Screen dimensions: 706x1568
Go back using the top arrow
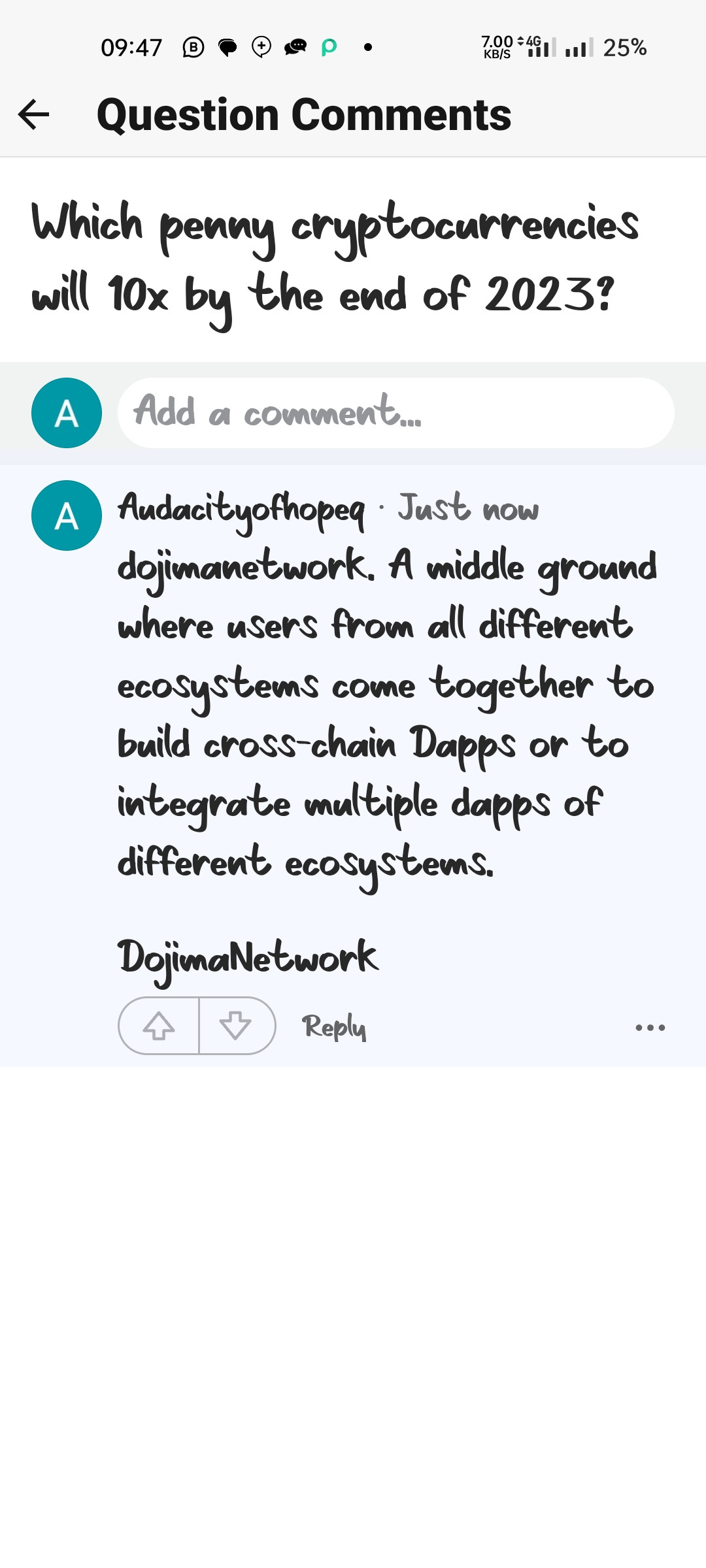[34, 115]
